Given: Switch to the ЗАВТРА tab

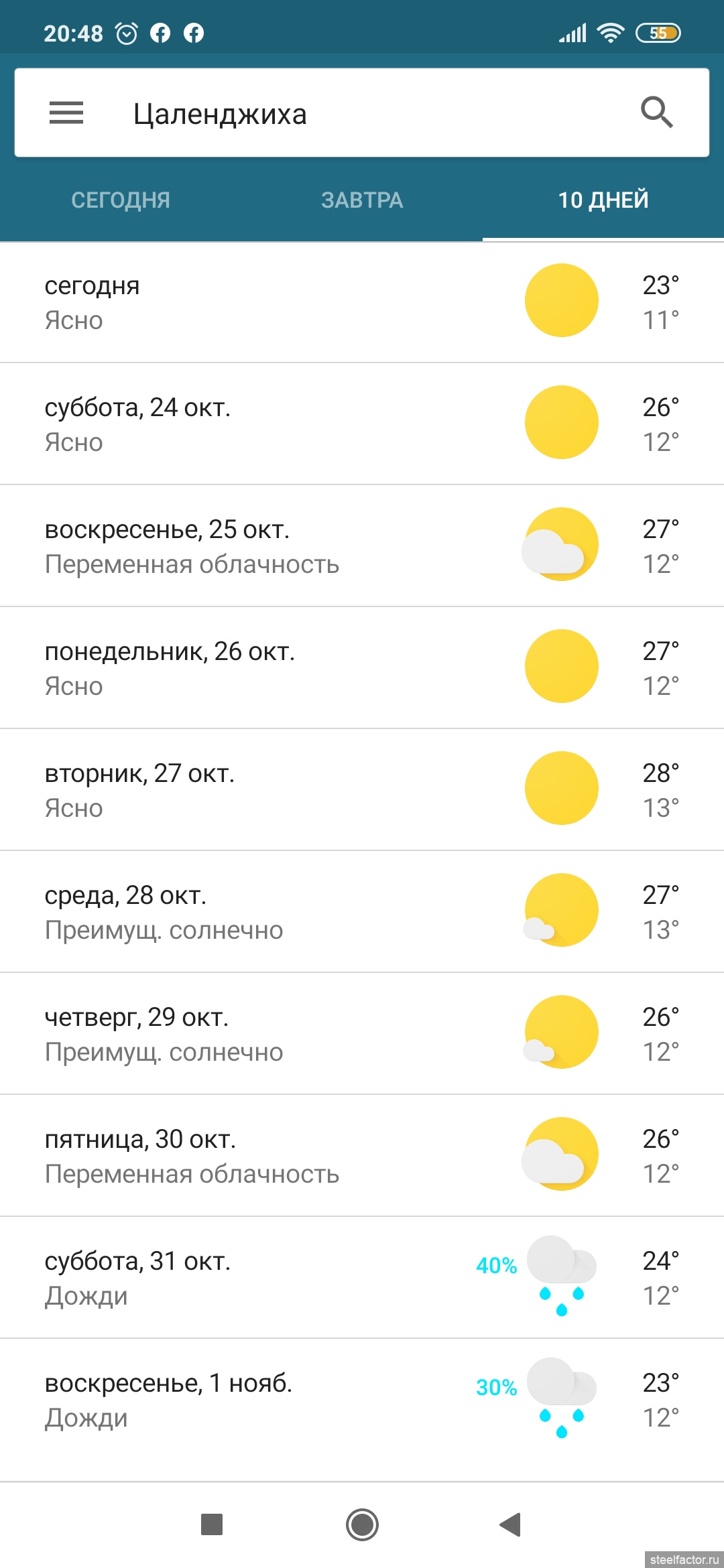Looking at the screenshot, I should coord(362,200).
